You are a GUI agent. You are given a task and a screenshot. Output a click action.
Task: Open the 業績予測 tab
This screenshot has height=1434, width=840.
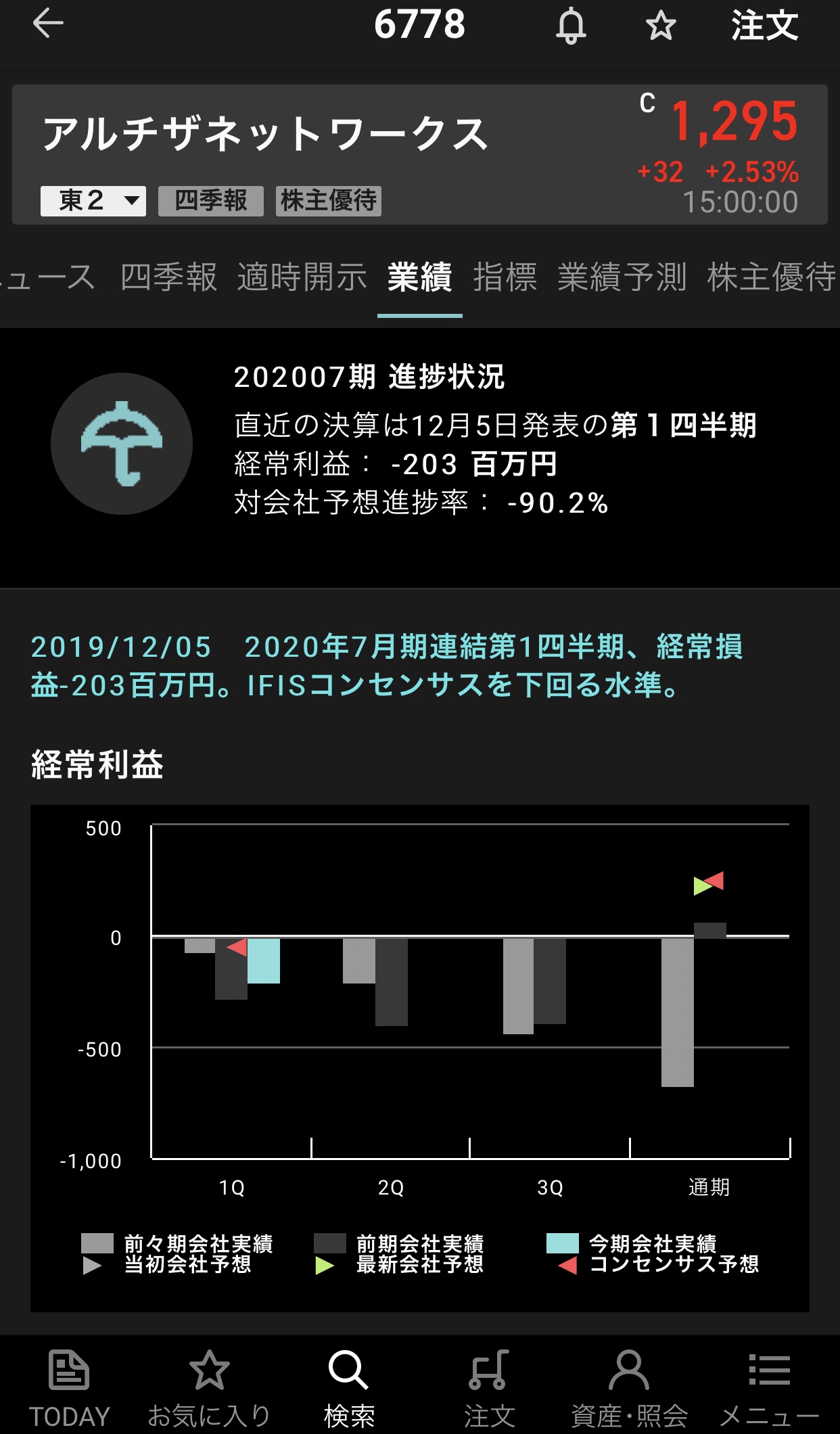click(622, 277)
